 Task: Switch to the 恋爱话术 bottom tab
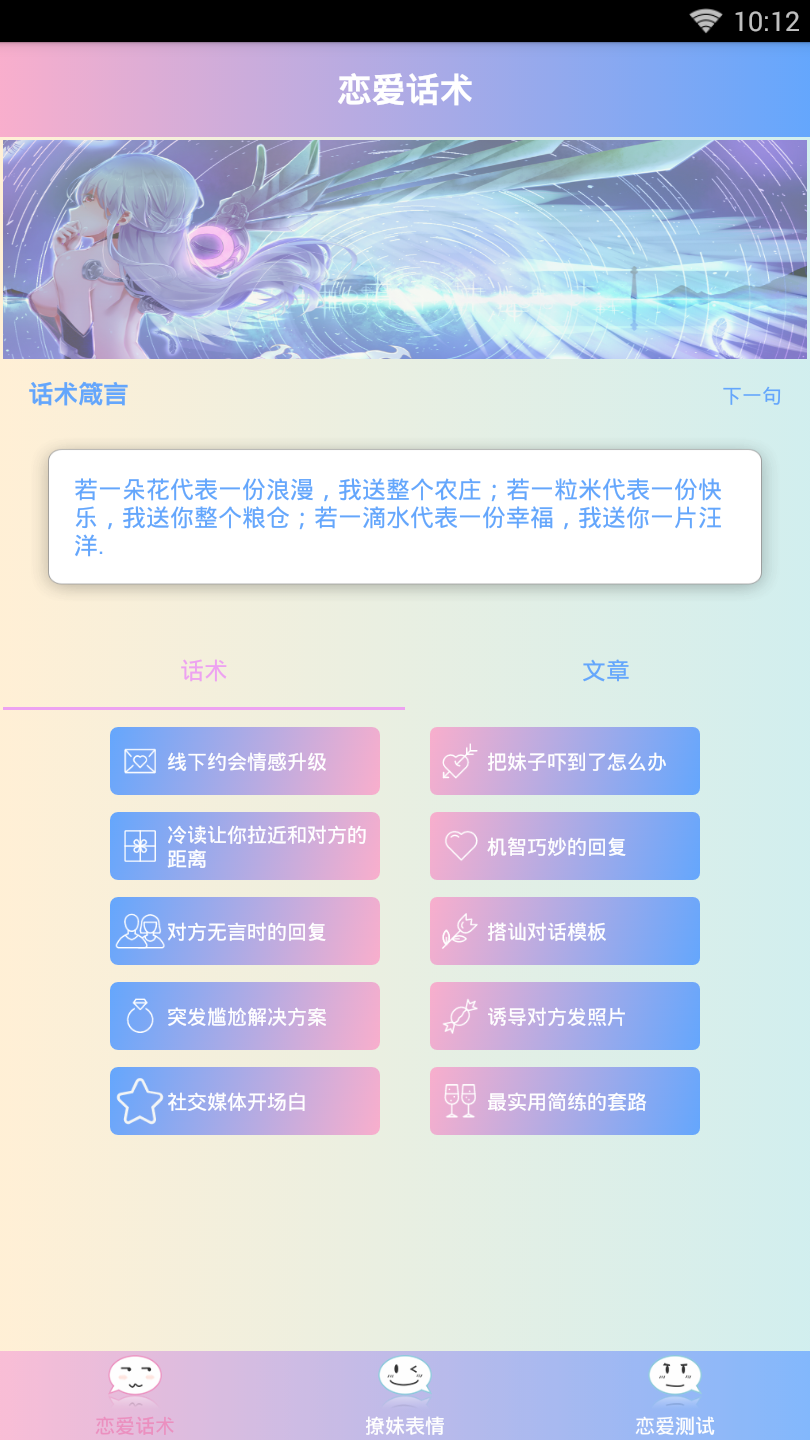(135, 1396)
